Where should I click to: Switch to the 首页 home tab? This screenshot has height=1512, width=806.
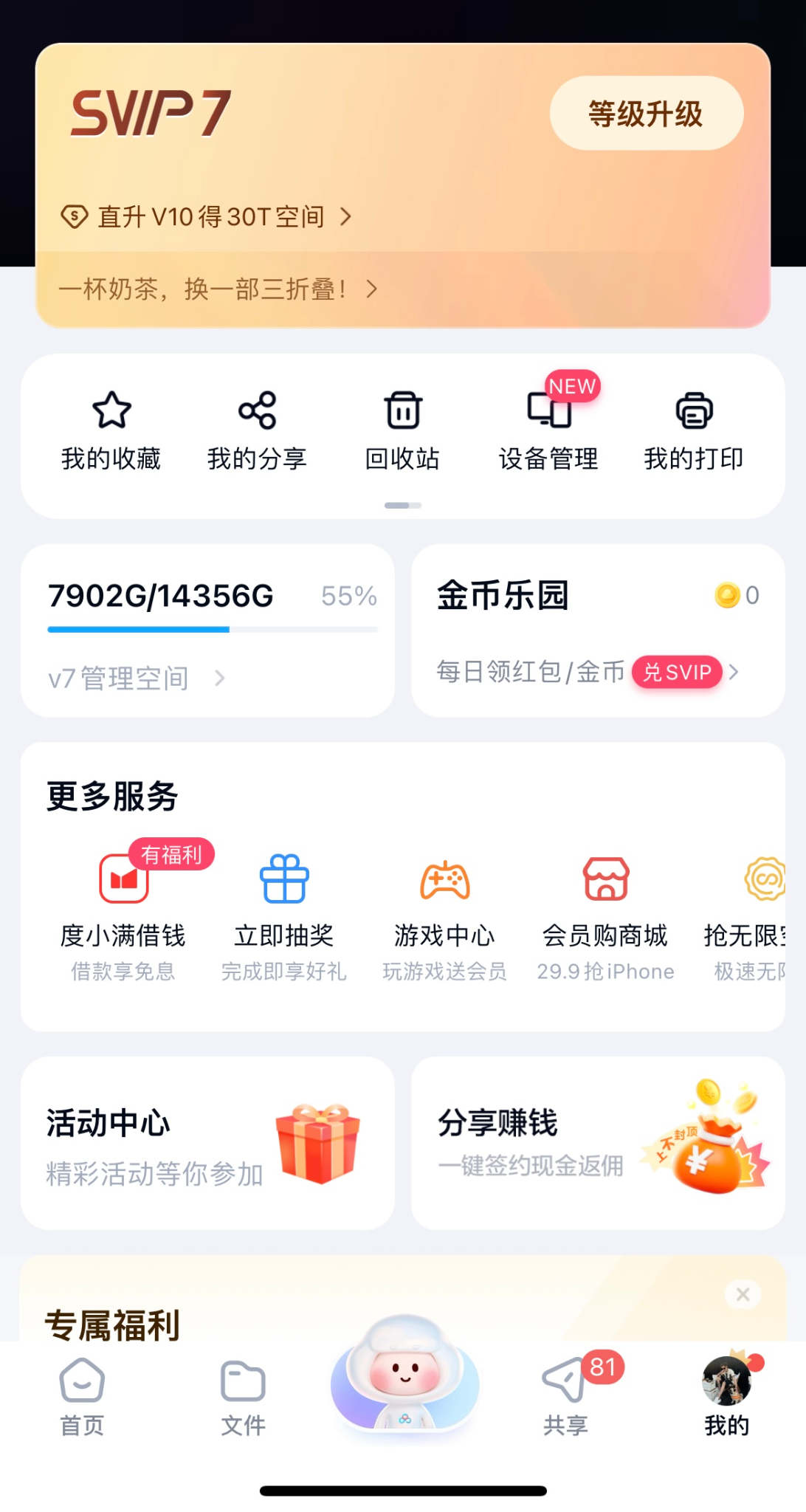(82, 1397)
